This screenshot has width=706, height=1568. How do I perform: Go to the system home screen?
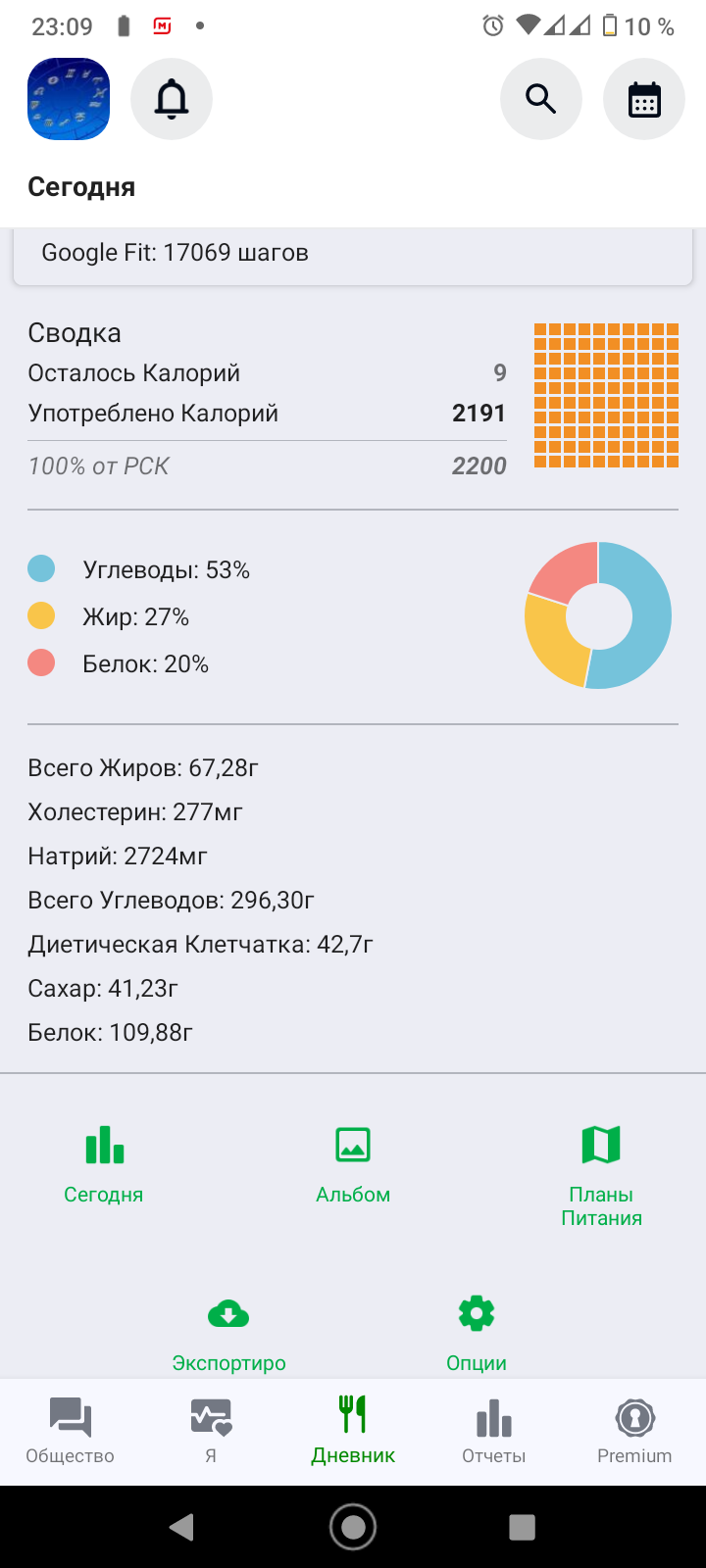click(353, 1527)
